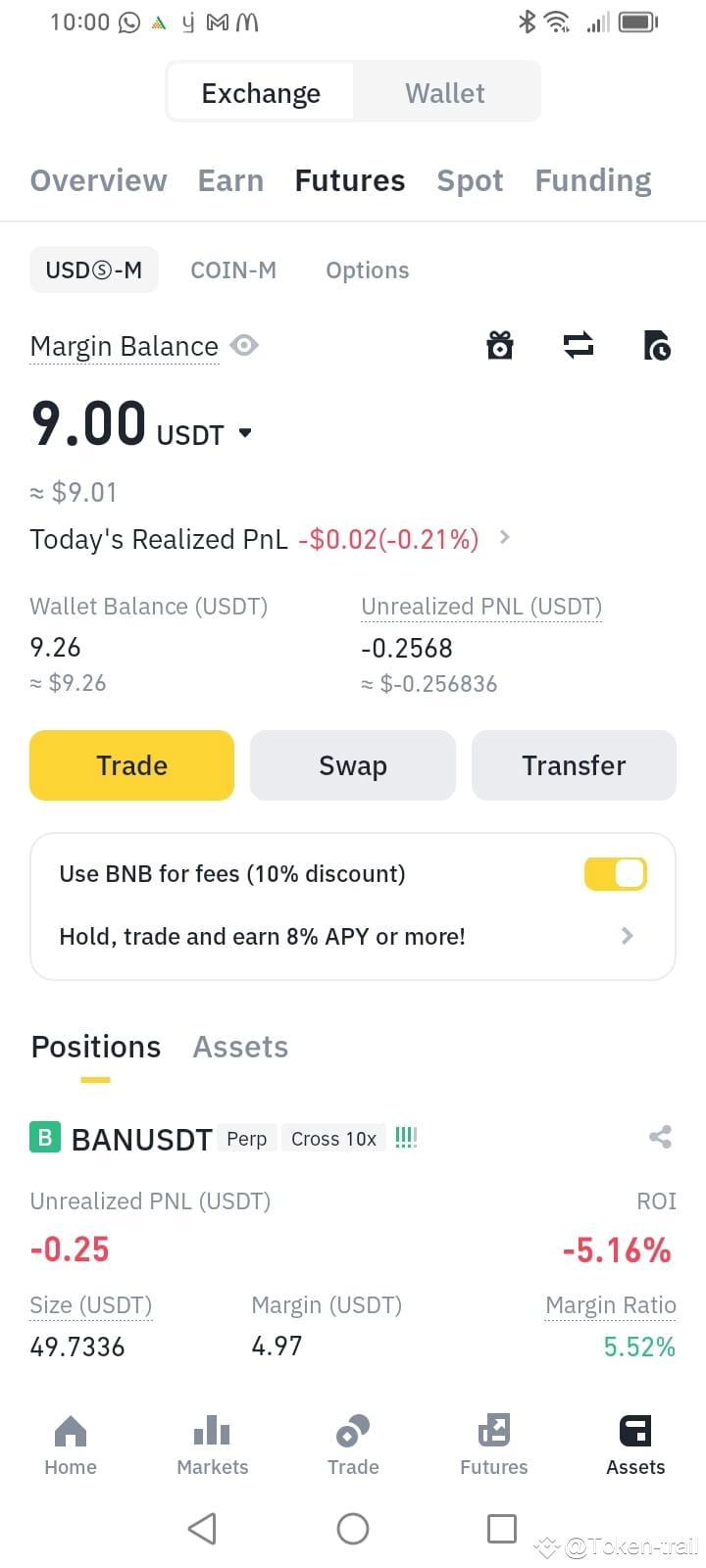This screenshot has width=706, height=1568.
Task: Expand the Hold, trade and earn 8% APY offer
Action: [626, 936]
